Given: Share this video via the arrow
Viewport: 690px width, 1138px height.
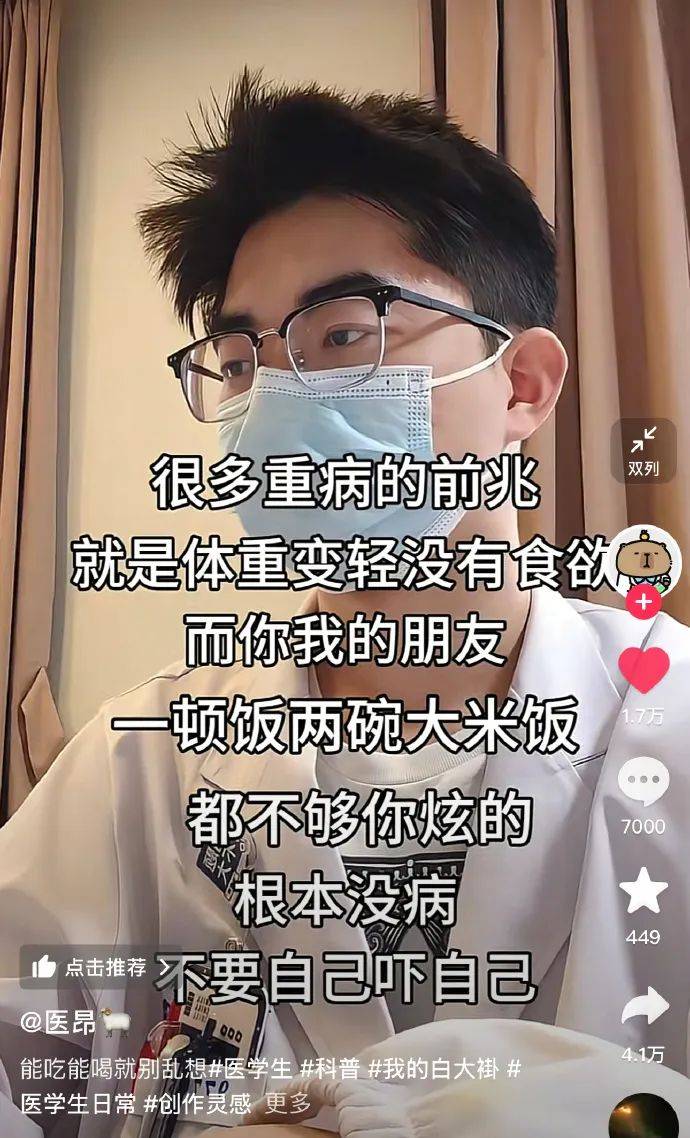Looking at the screenshot, I should coord(643,1008).
